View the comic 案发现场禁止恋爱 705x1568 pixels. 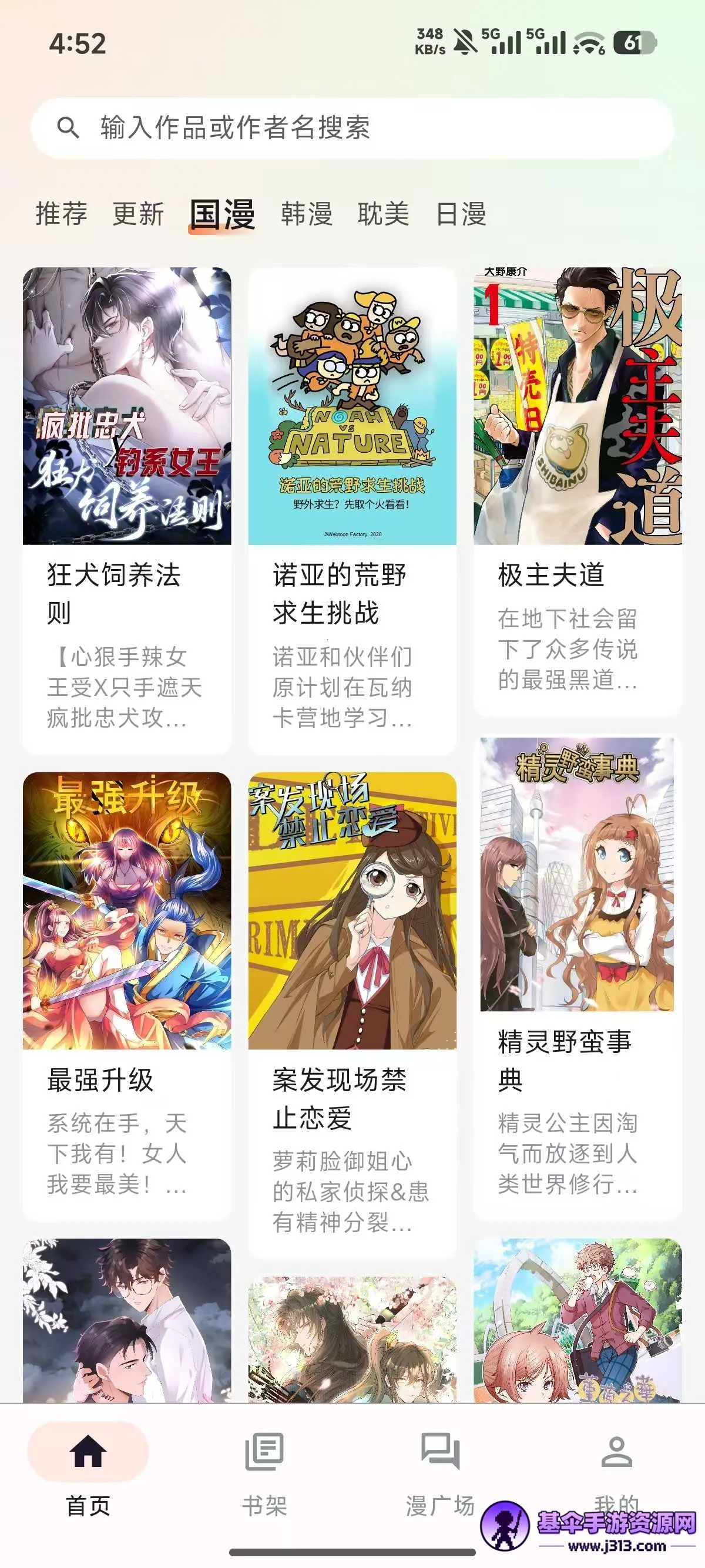click(x=352, y=911)
